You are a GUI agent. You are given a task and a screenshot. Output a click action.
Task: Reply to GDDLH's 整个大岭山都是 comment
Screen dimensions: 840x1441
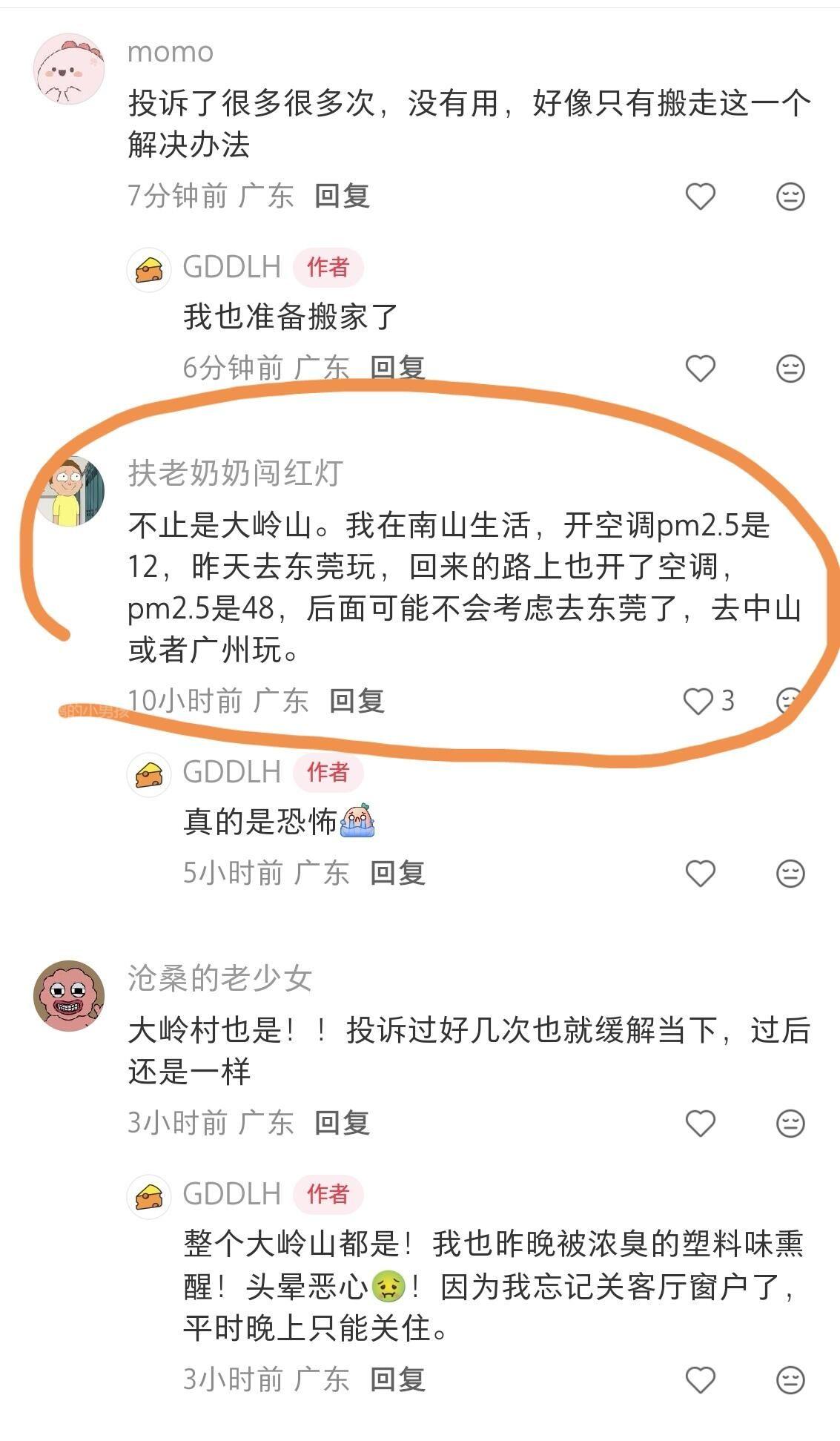397,1379
